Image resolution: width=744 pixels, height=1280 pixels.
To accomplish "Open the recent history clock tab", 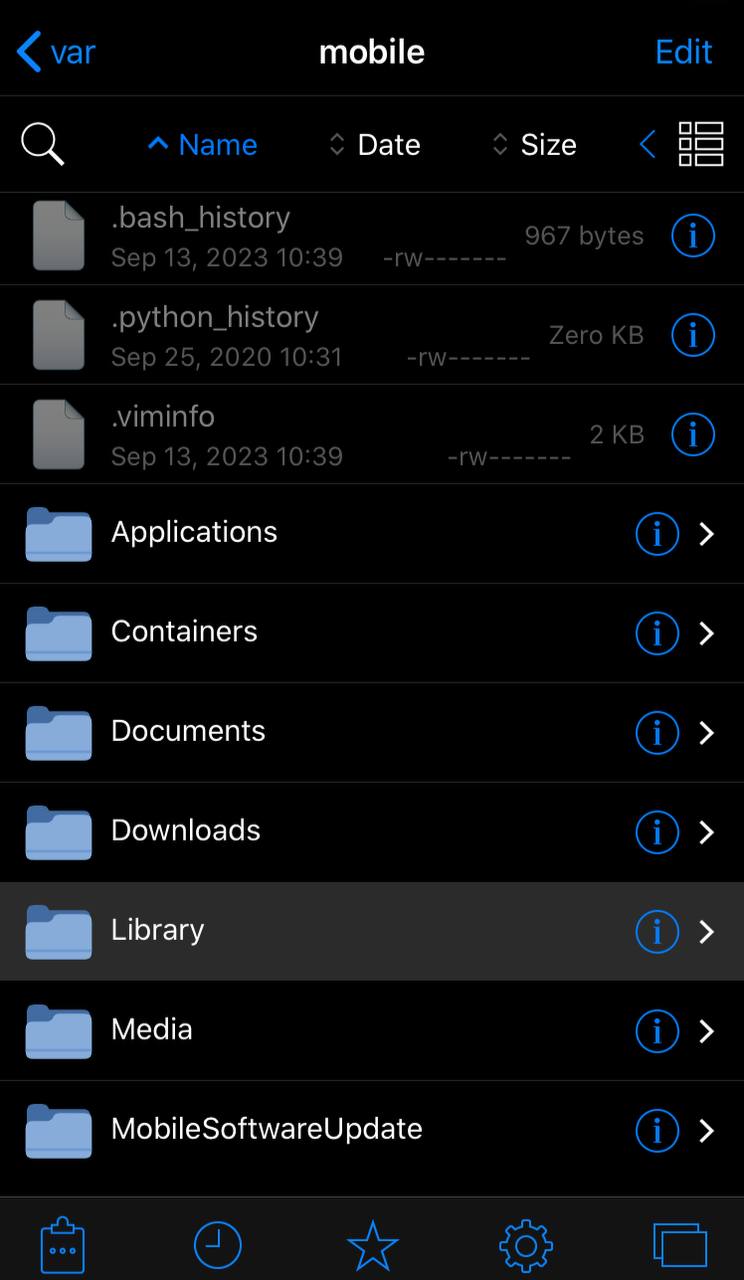I will point(217,1246).
